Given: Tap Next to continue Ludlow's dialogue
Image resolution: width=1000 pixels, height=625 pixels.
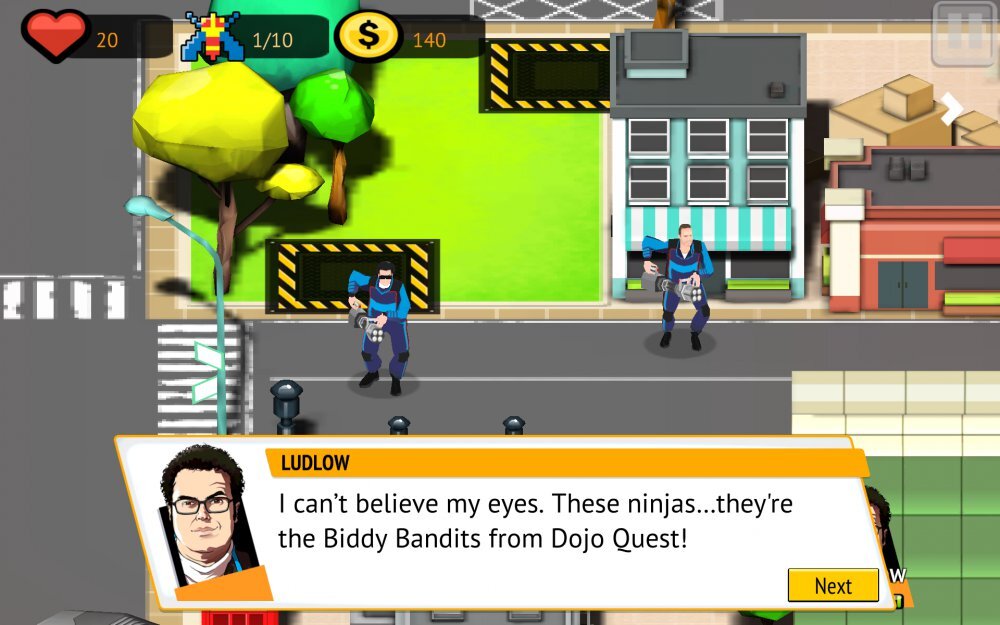Looking at the screenshot, I should [x=832, y=586].
